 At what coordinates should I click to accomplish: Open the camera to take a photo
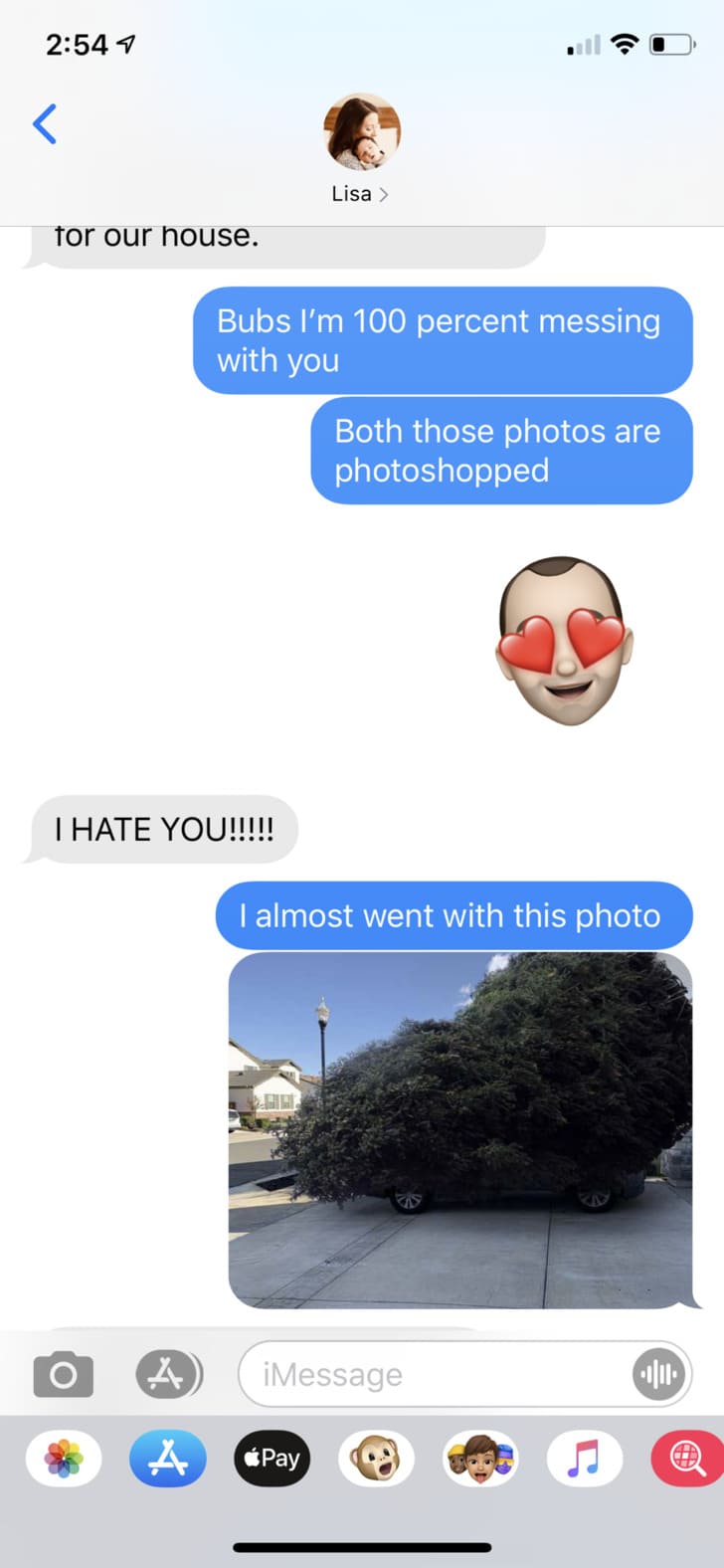(x=63, y=1375)
